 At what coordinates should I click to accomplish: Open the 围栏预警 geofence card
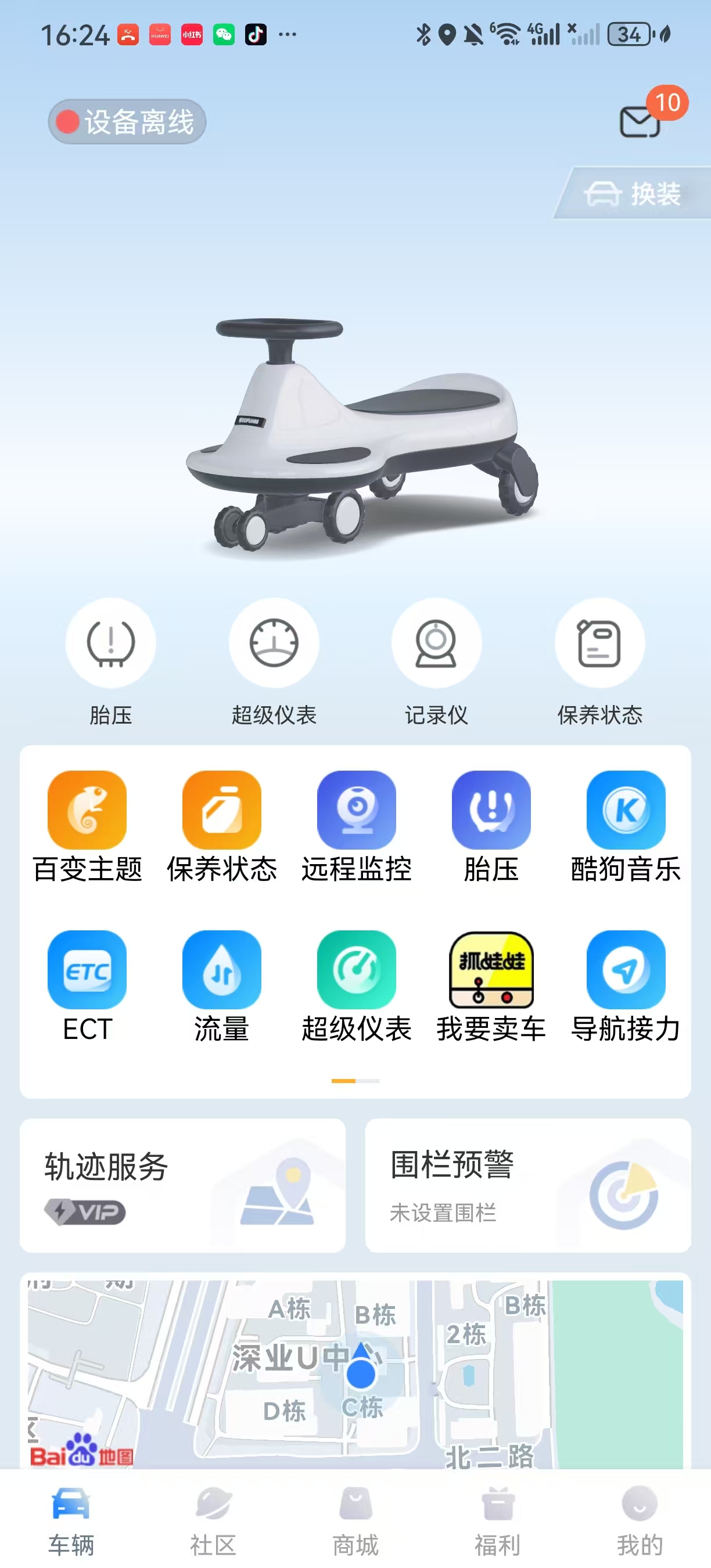(x=528, y=1185)
